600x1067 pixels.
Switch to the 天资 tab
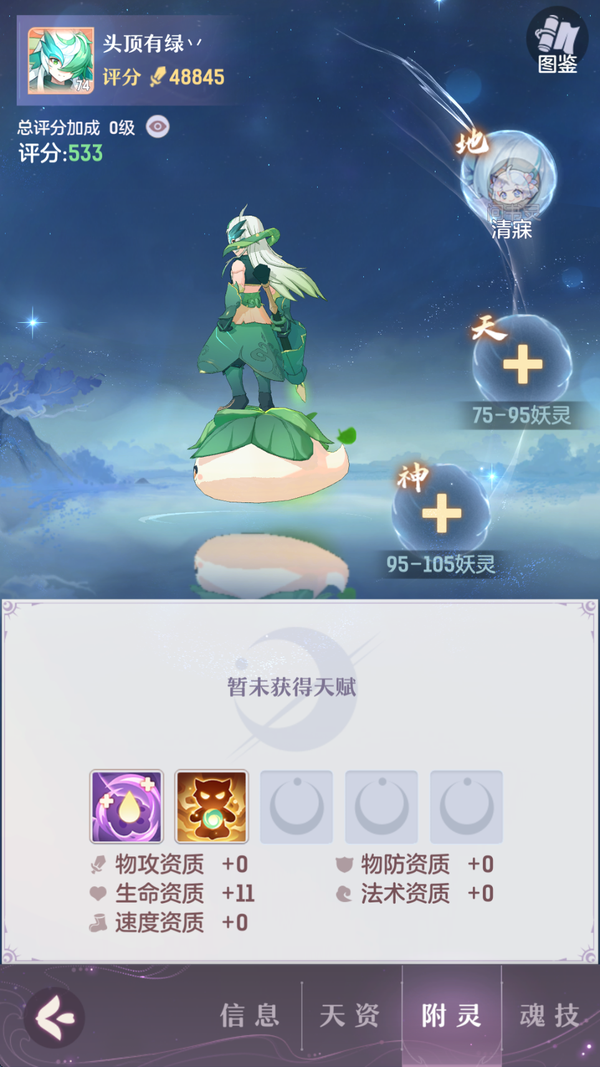coord(351,1016)
